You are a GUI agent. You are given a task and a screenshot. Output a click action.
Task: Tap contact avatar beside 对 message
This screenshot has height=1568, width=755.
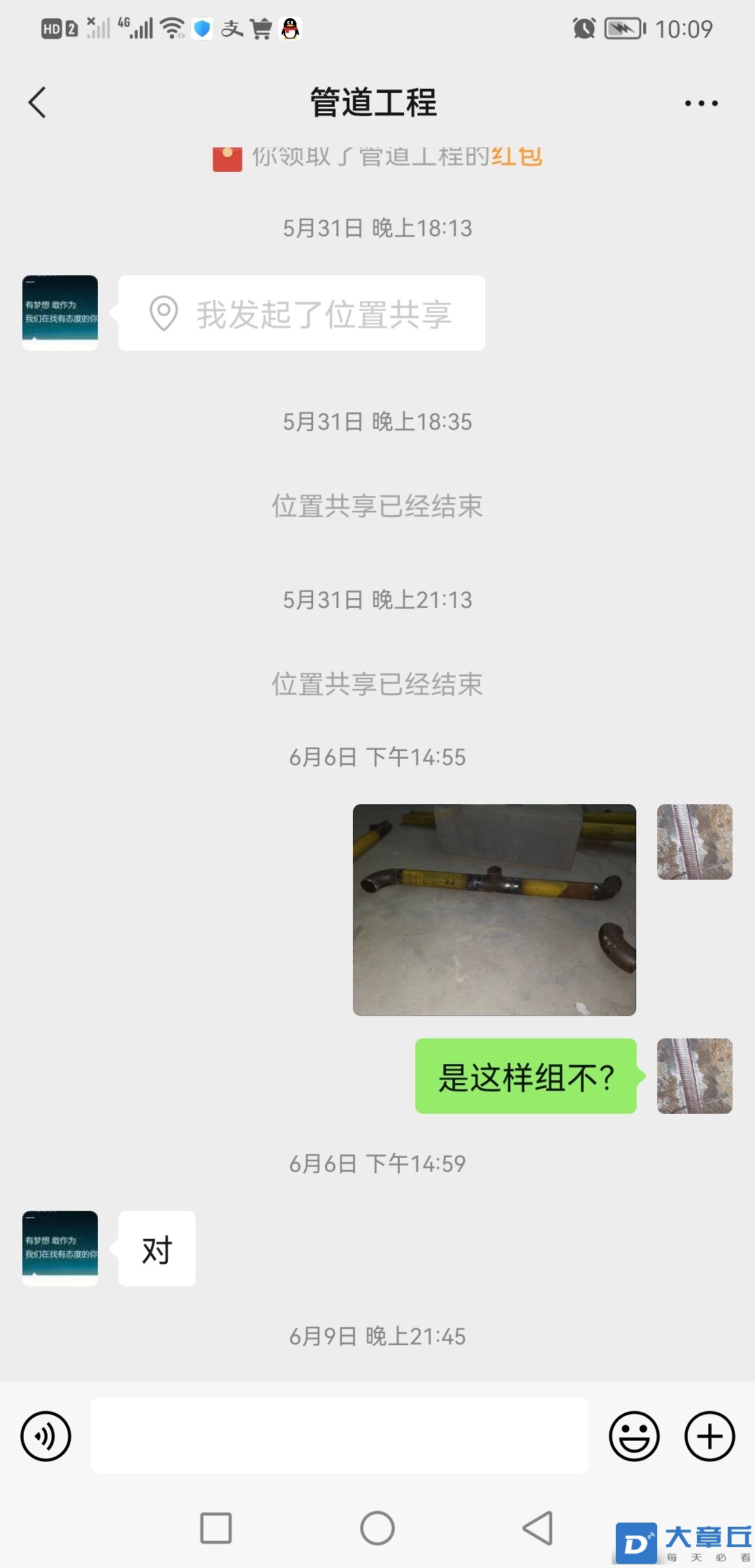click(x=60, y=1248)
